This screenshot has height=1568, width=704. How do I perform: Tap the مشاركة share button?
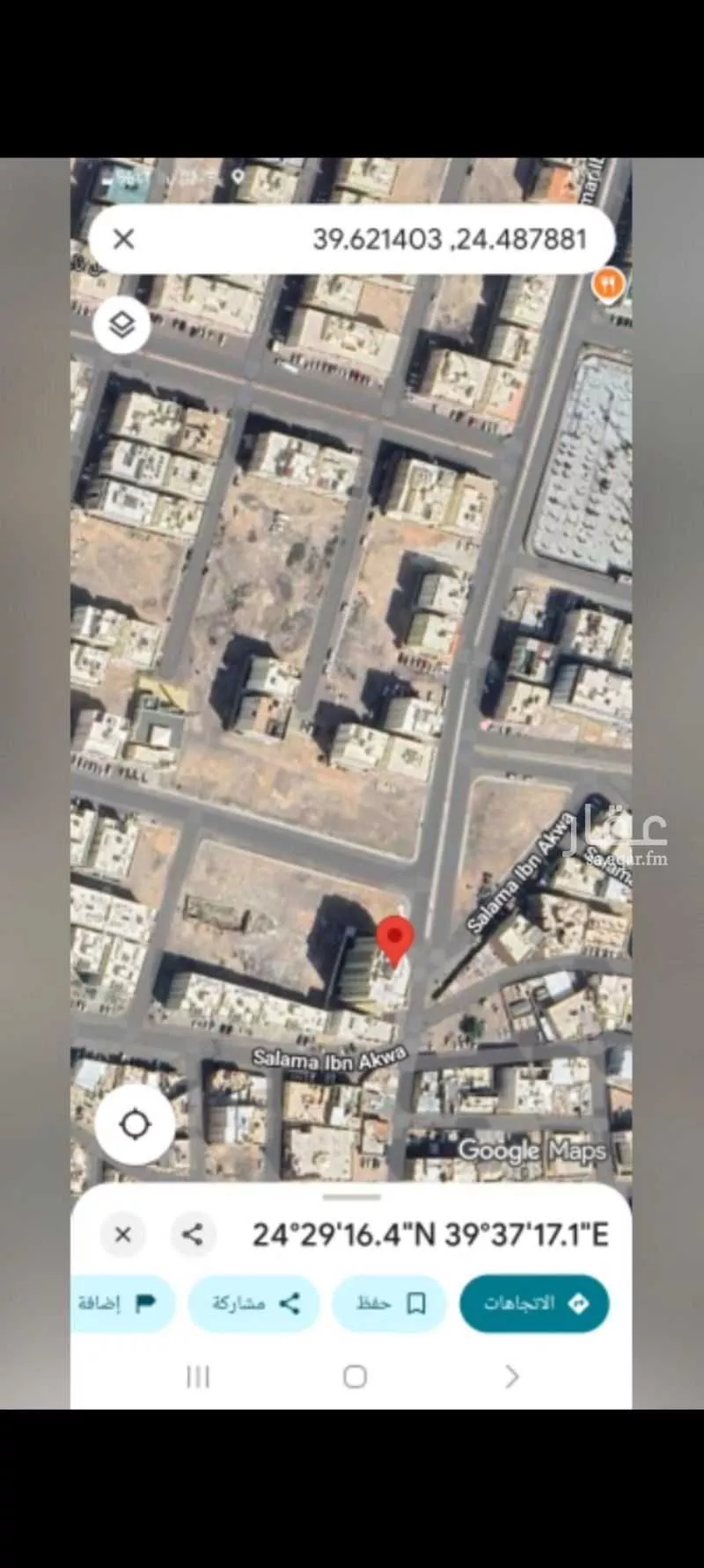click(254, 1304)
